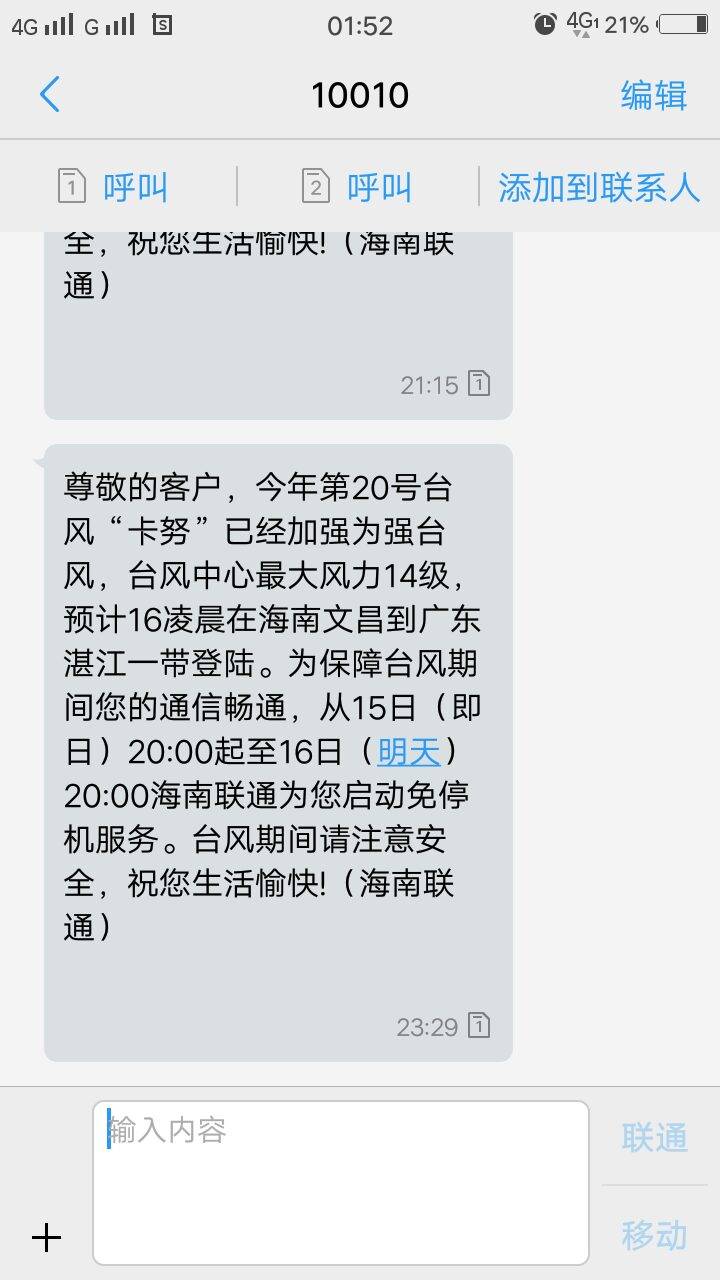Screen dimensions: 720x1280
Task: Call 10010 using SIM 2
Action: [357, 187]
